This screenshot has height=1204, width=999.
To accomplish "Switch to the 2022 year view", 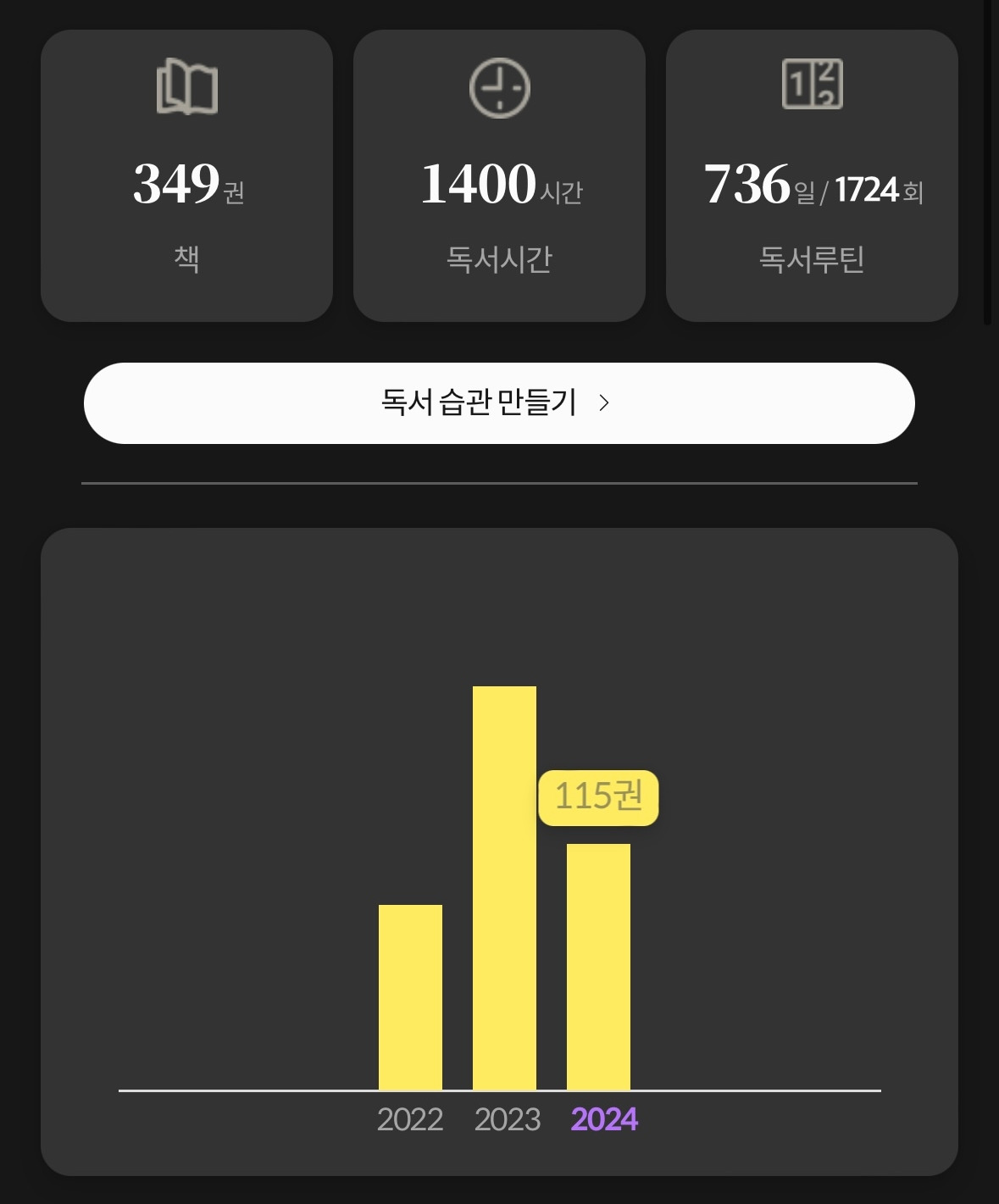I will click(x=410, y=1118).
